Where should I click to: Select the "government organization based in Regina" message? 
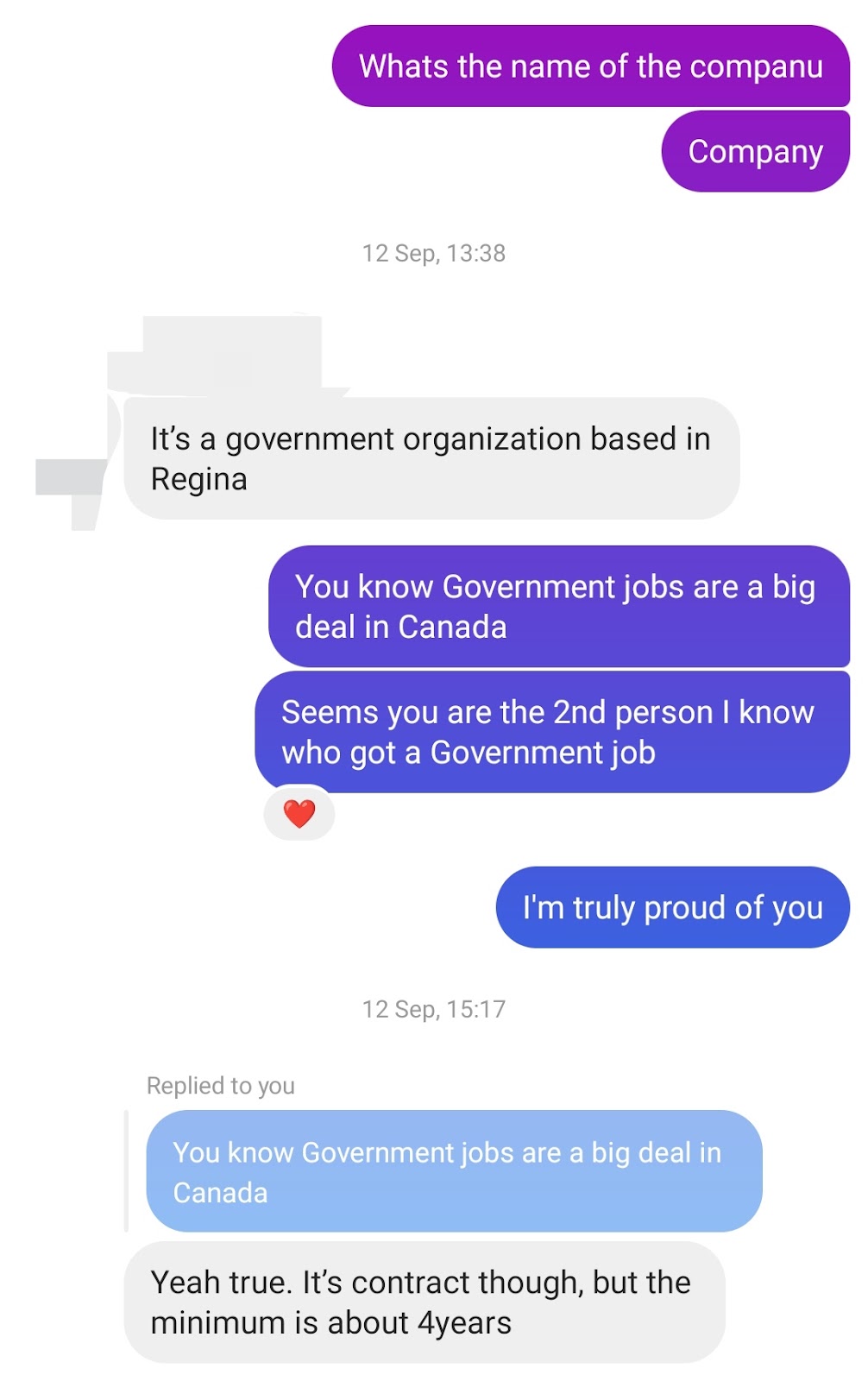pos(431,458)
